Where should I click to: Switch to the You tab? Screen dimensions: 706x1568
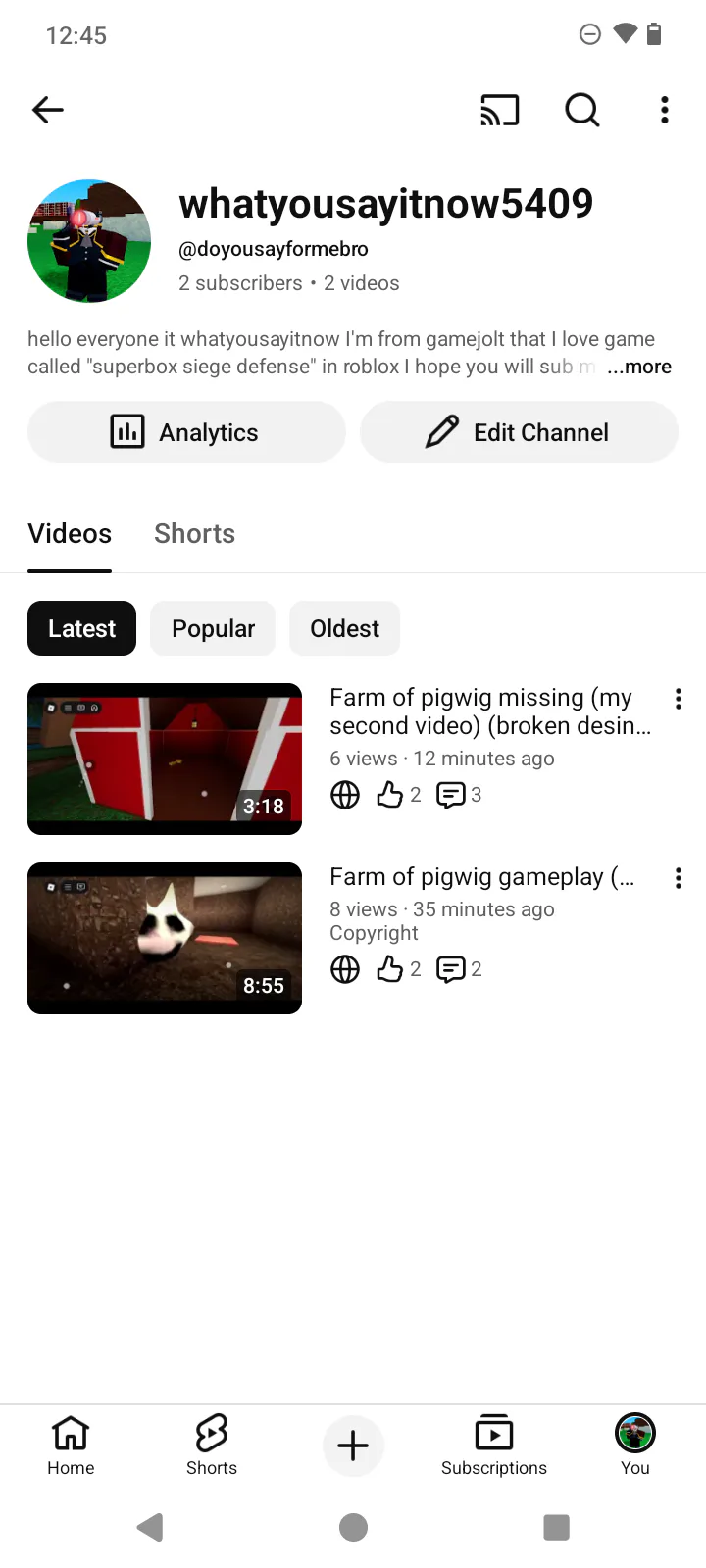tap(635, 1445)
